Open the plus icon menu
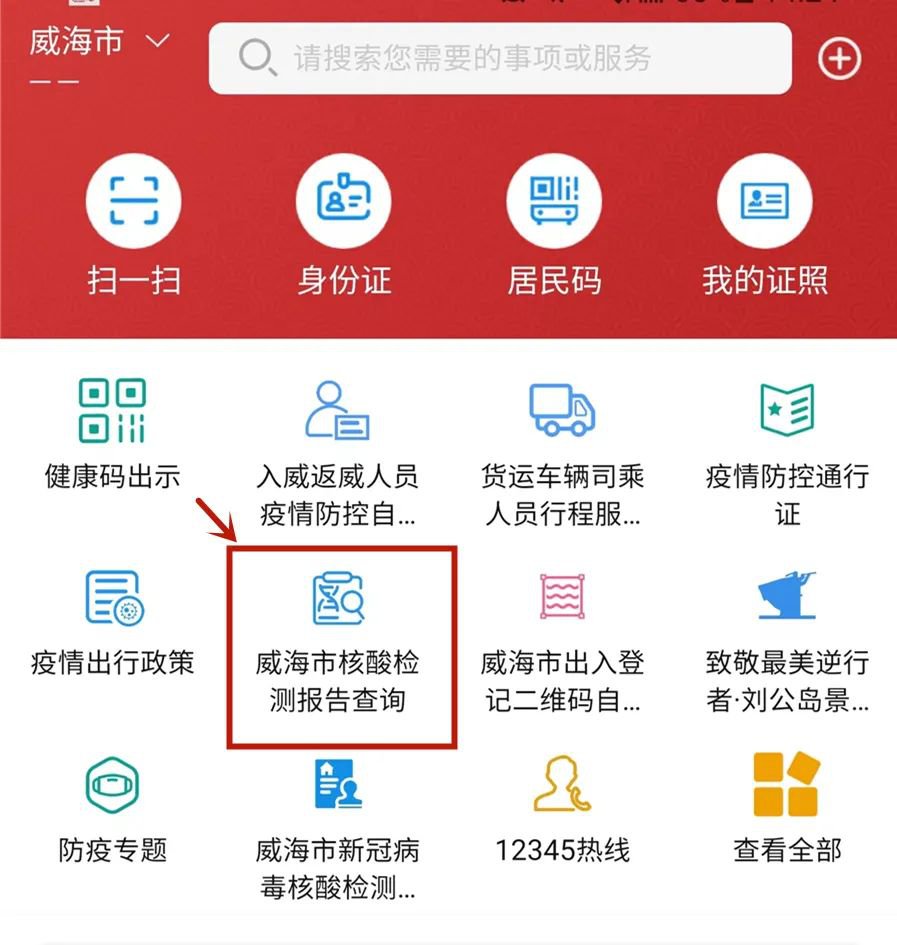The image size is (897, 945). click(839, 59)
